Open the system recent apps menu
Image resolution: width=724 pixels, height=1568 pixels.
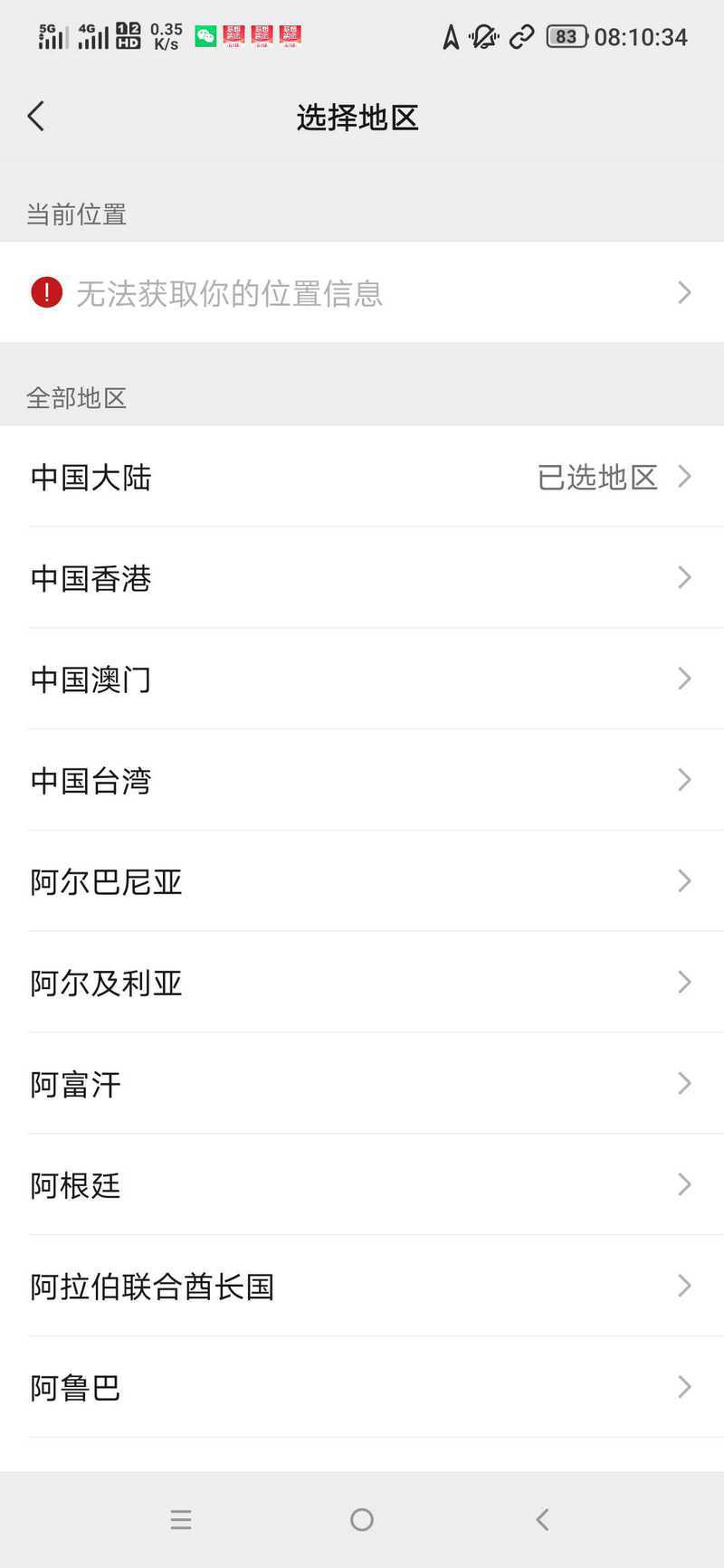[x=181, y=1520]
